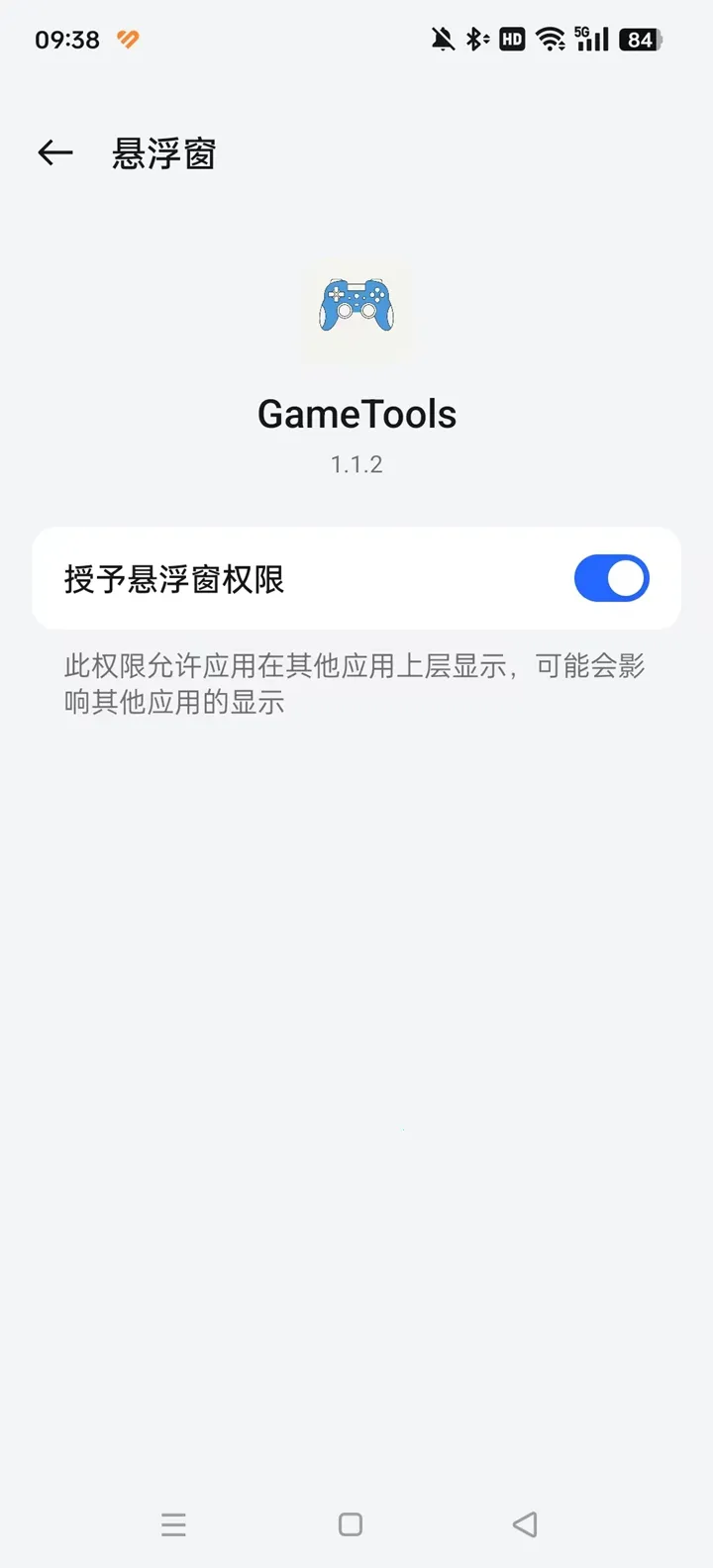Screen dimensions: 713x1568
Task: Toggle off floating window permission for GameTools
Action: (611, 577)
